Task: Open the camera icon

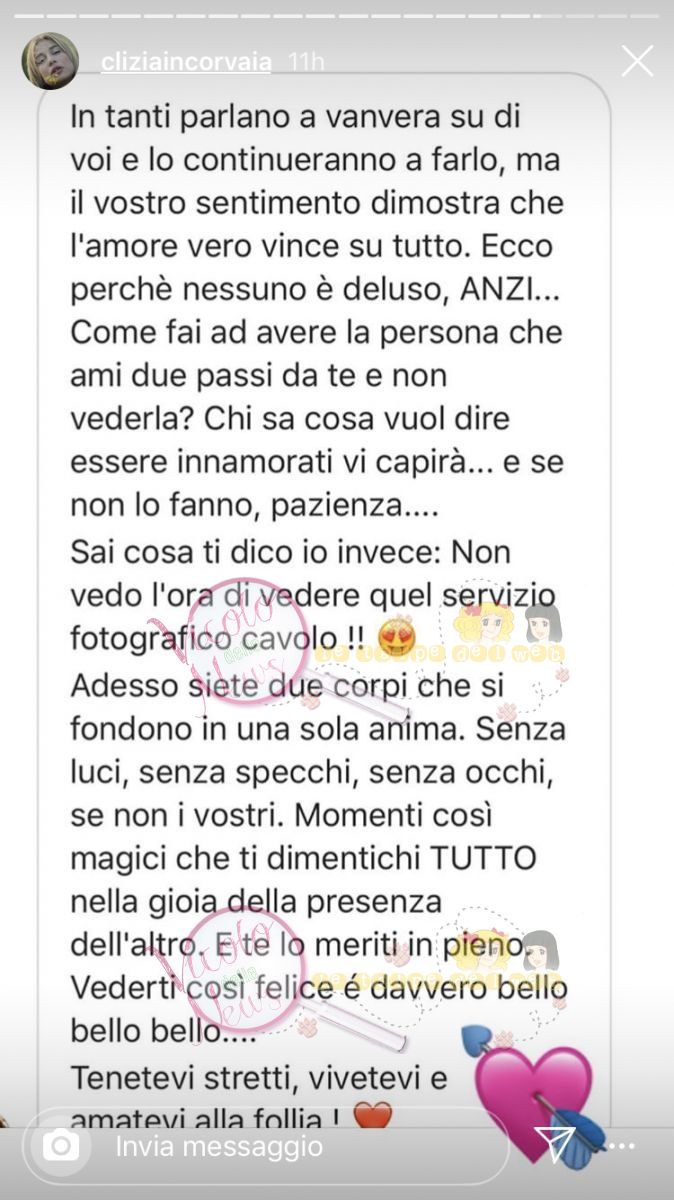Action: click(60, 1146)
